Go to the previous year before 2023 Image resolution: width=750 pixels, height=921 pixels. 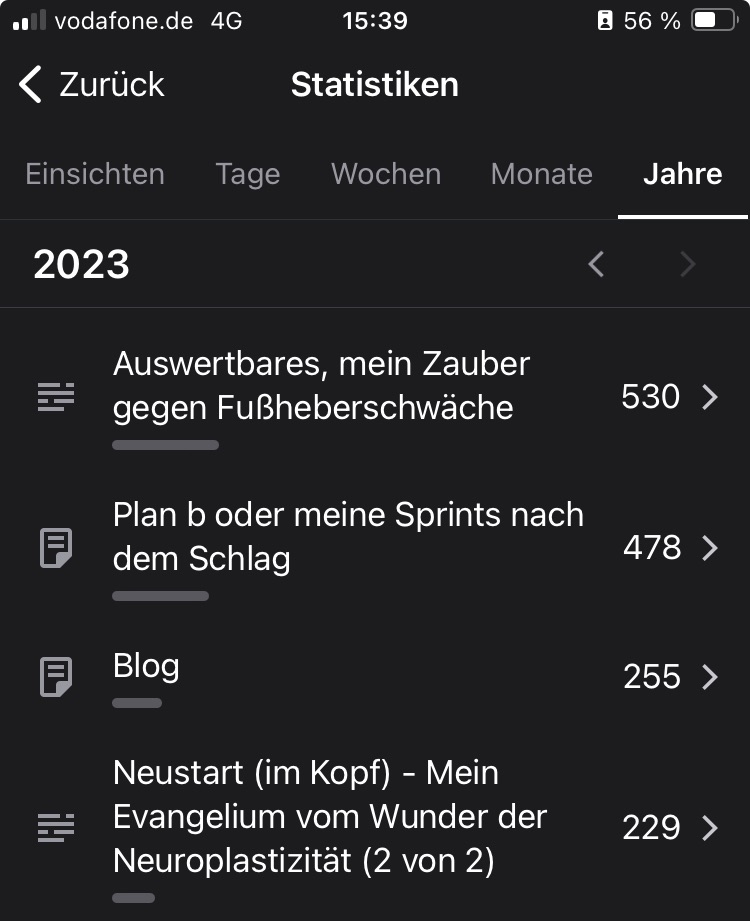click(x=596, y=264)
